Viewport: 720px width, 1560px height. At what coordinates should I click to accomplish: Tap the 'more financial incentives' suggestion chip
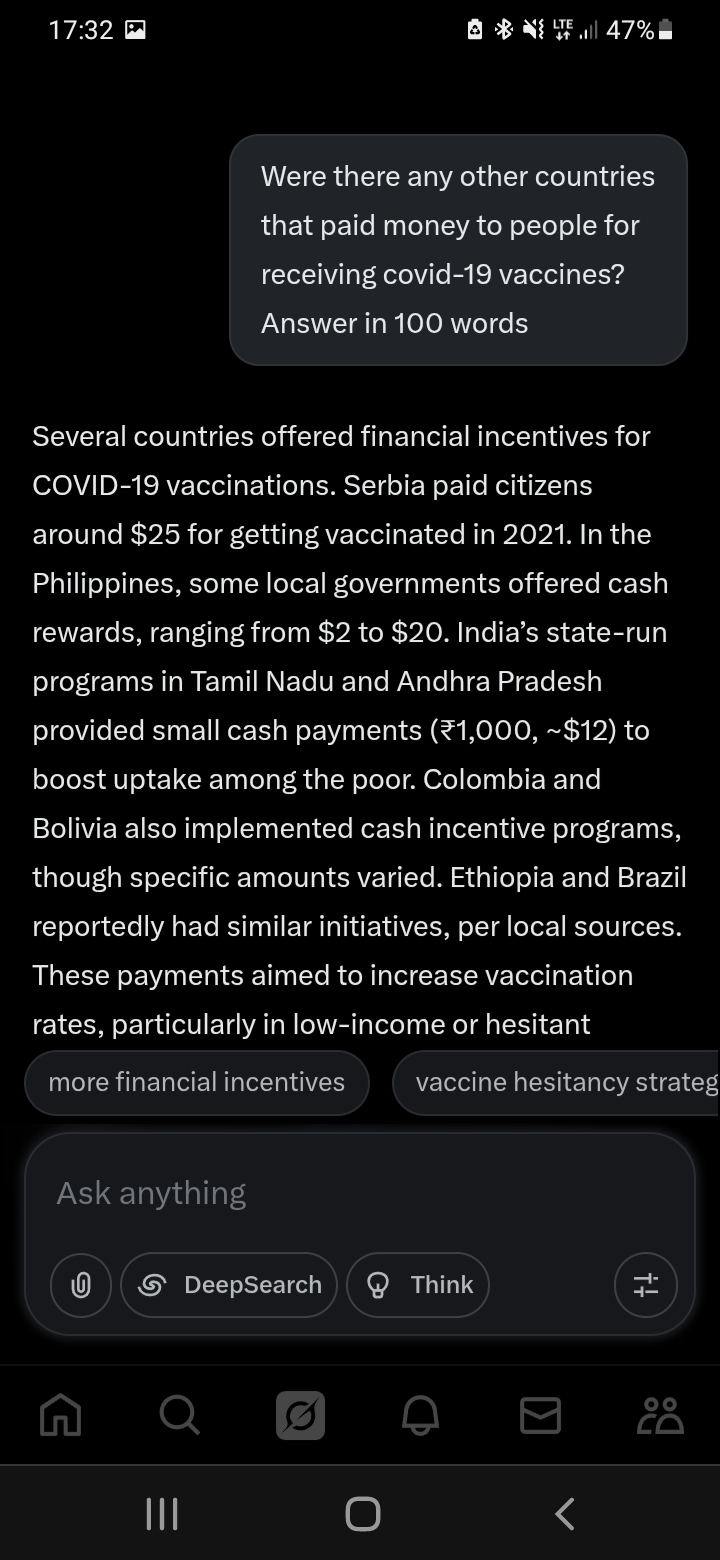click(197, 1082)
